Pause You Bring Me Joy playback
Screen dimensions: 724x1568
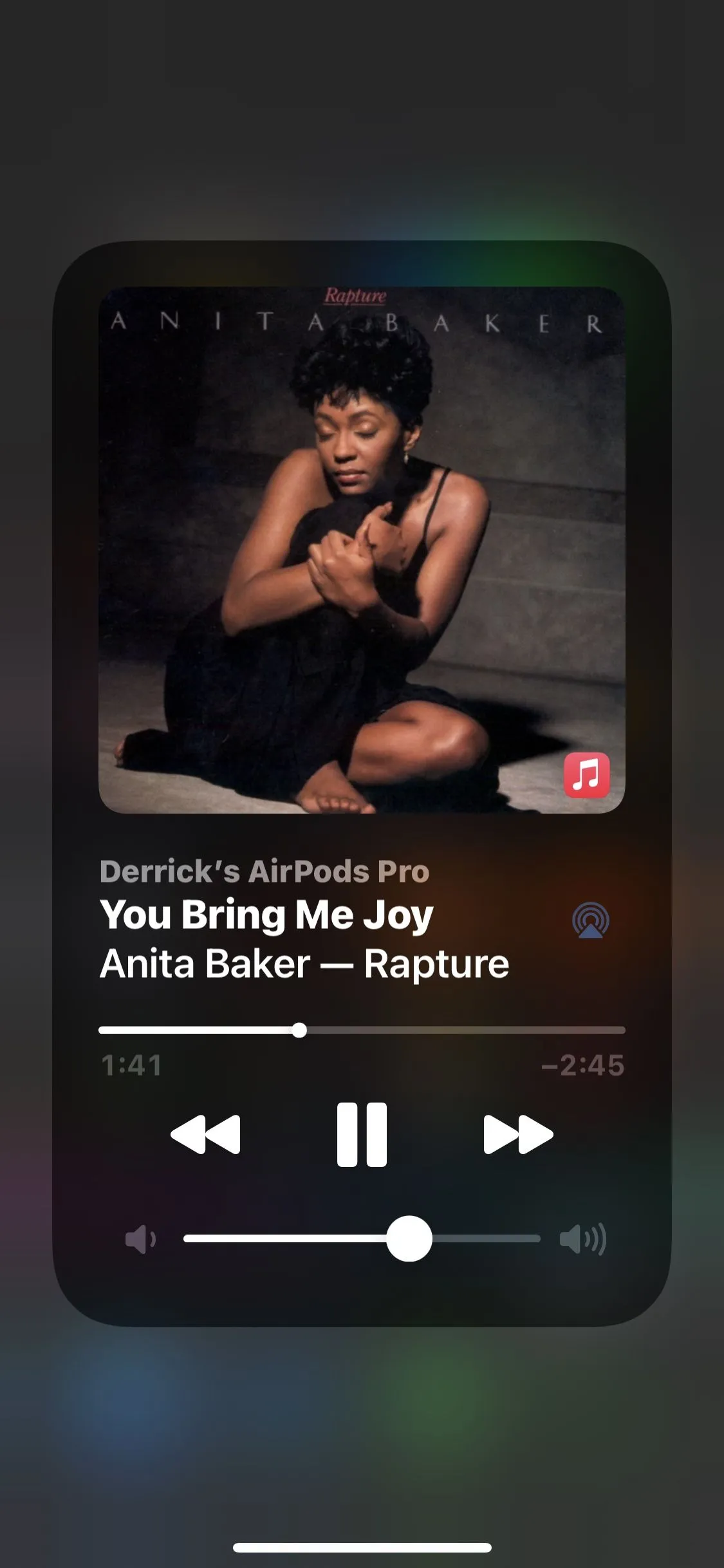(x=362, y=1134)
